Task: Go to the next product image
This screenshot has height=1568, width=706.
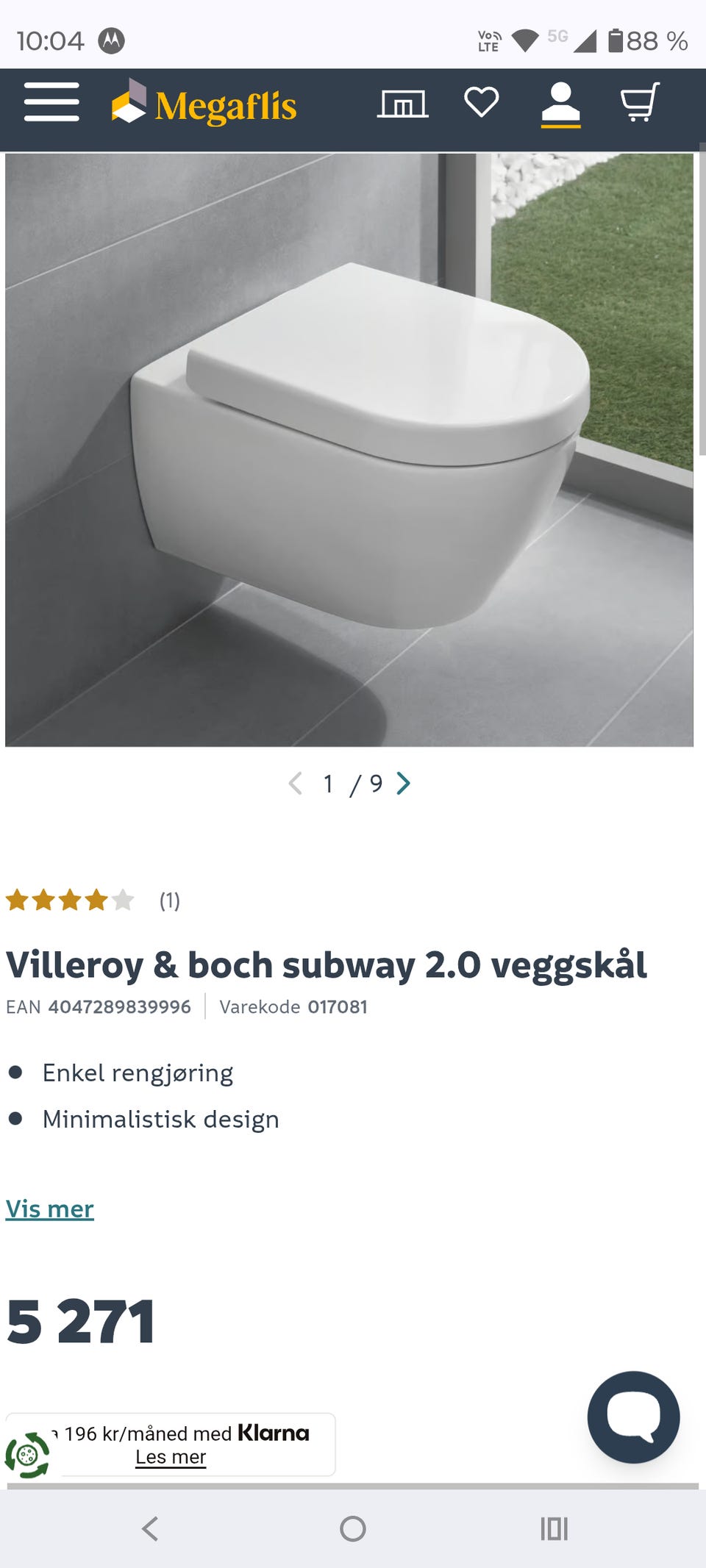Action: (x=403, y=784)
